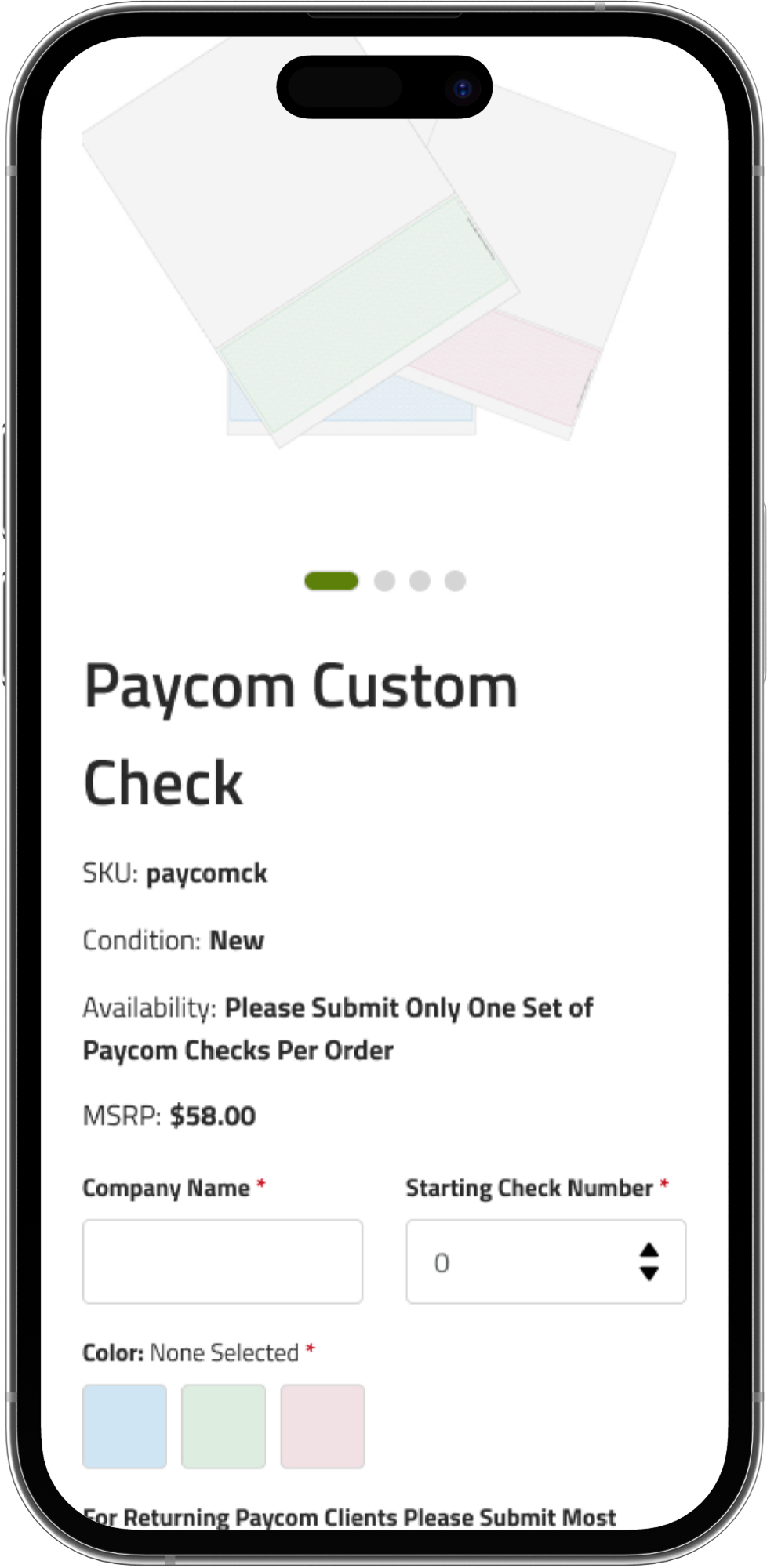Select the blue check color
Image resolution: width=767 pixels, height=1568 pixels.
point(125,1426)
